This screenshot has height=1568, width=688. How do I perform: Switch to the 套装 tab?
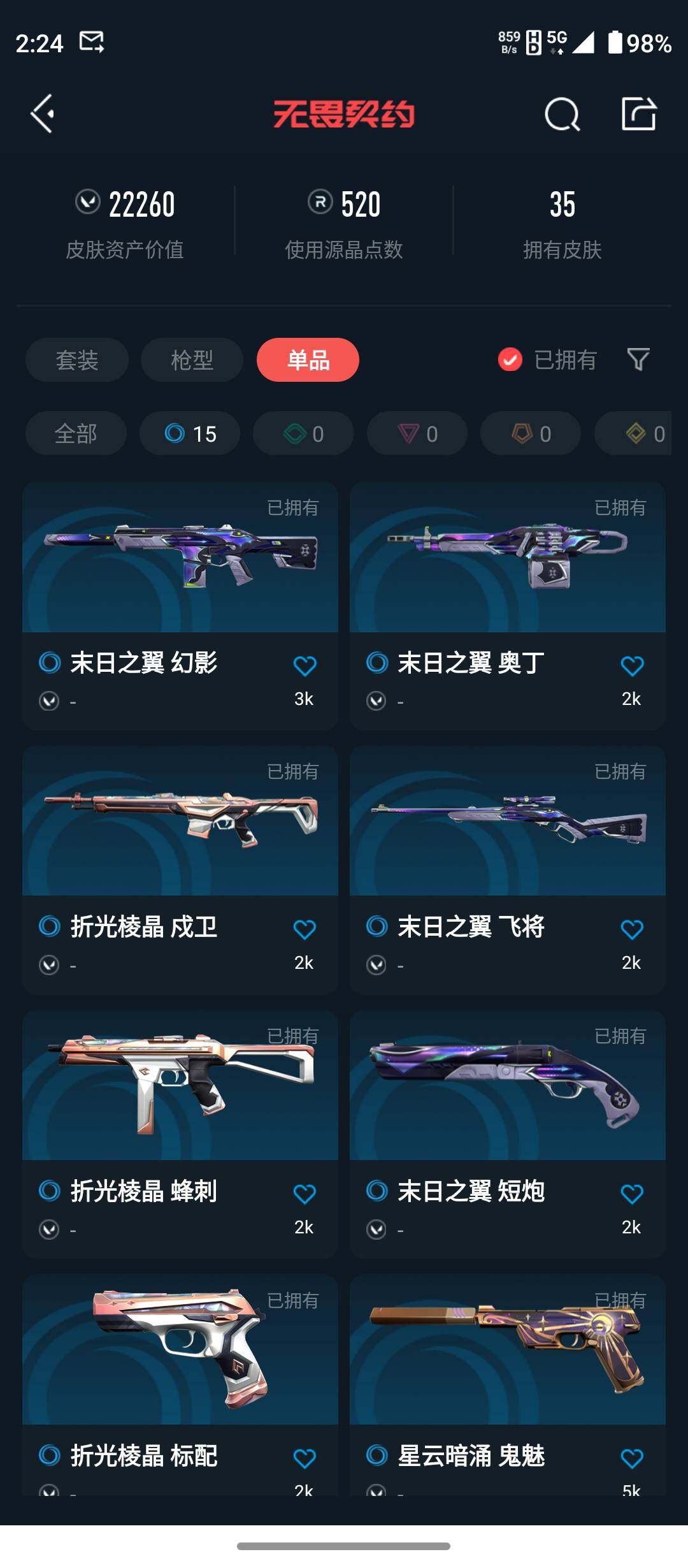pyautogui.click(x=76, y=360)
